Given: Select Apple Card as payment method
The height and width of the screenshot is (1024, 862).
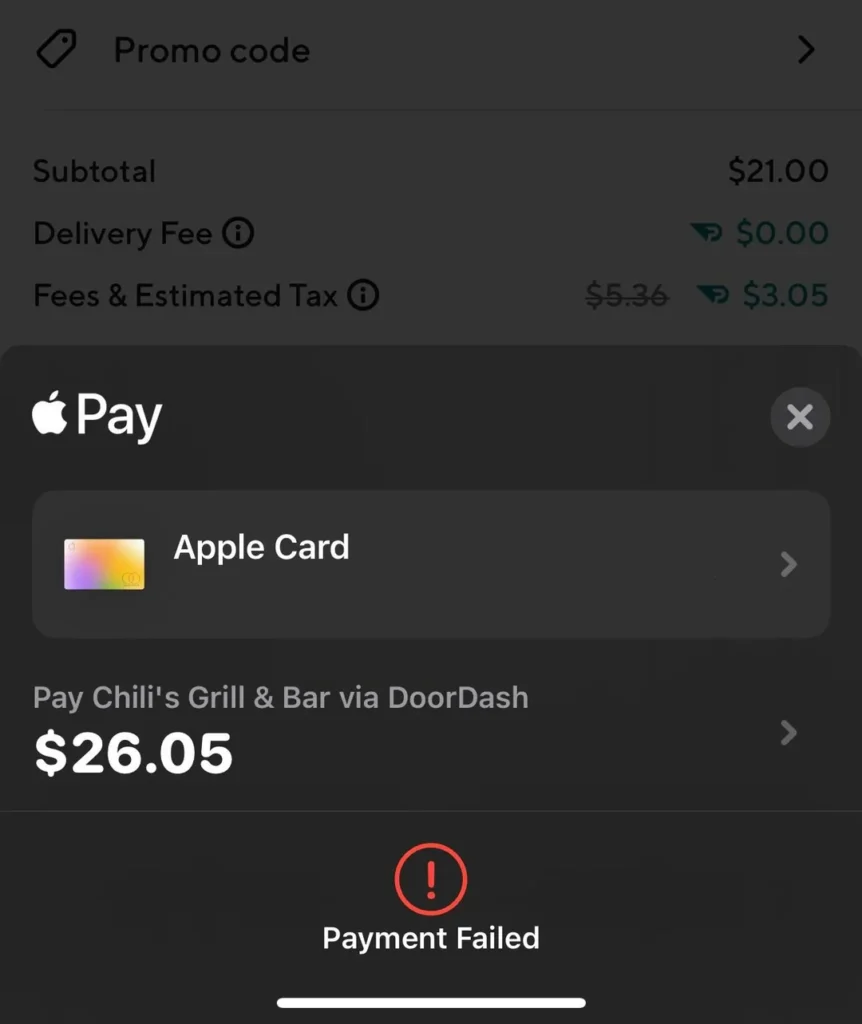Looking at the screenshot, I should pos(431,564).
